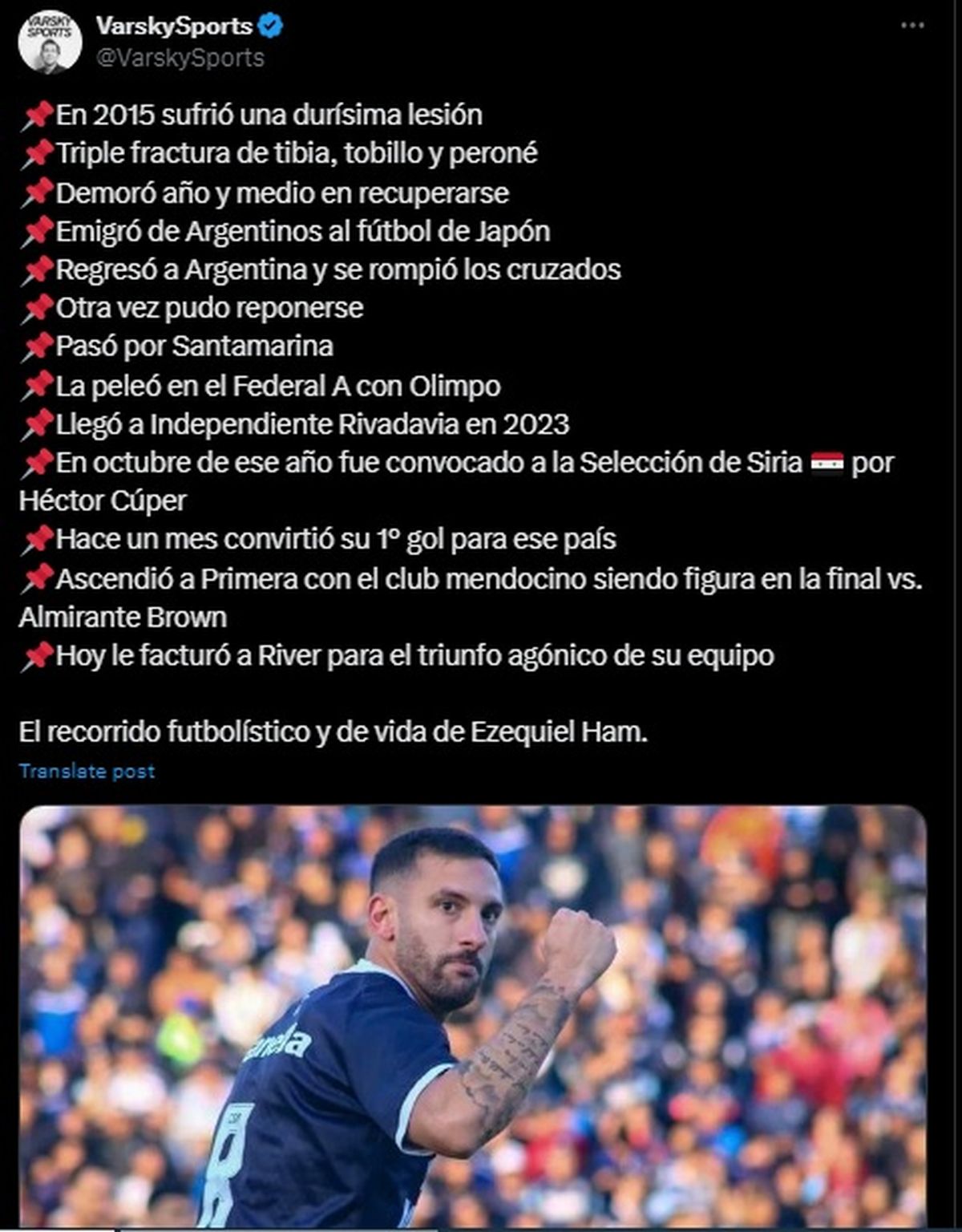This screenshot has height=1232, width=962.
Task: Open VarskySports profile picture
Action: tap(50, 43)
